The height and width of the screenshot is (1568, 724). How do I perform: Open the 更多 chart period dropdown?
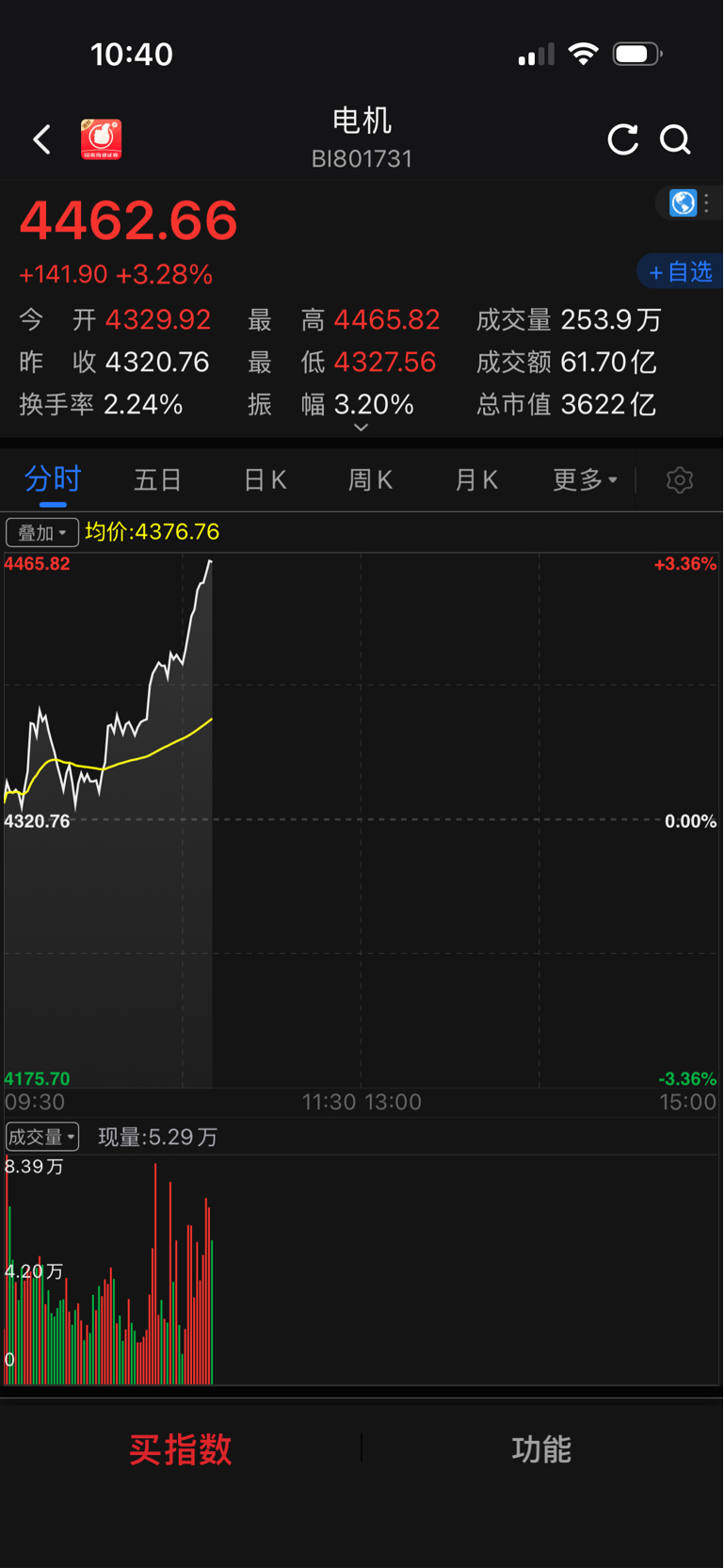click(x=585, y=480)
